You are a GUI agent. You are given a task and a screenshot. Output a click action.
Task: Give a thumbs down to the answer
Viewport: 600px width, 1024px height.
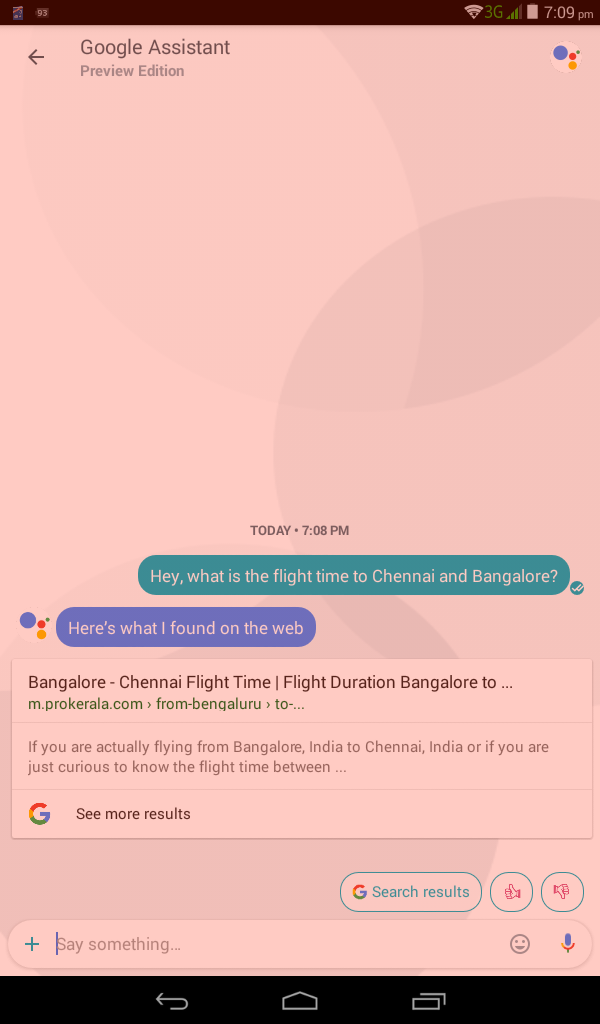(562, 892)
